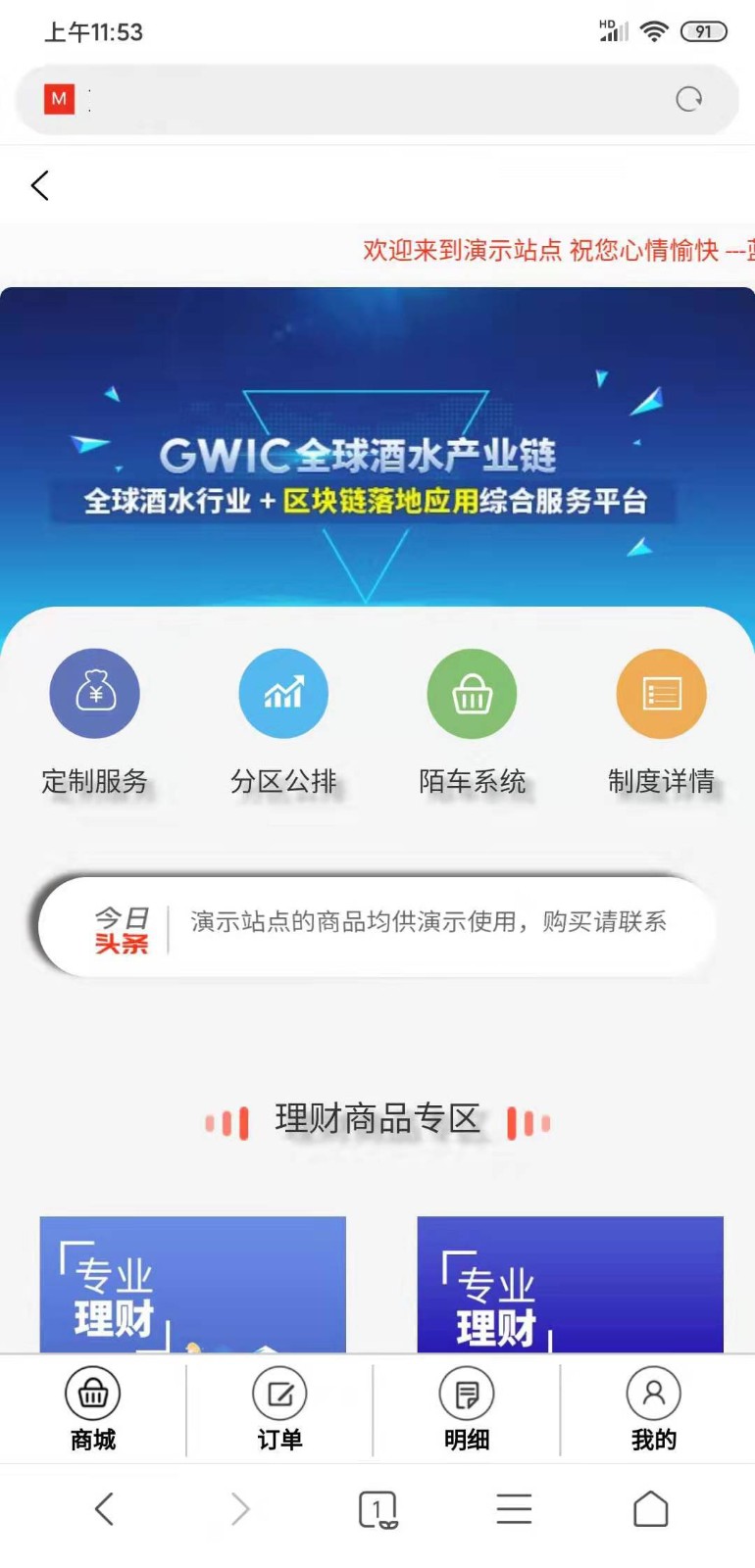Open the light blue 专业理财 product card

pyautogui.click(x=193, y=1284)
